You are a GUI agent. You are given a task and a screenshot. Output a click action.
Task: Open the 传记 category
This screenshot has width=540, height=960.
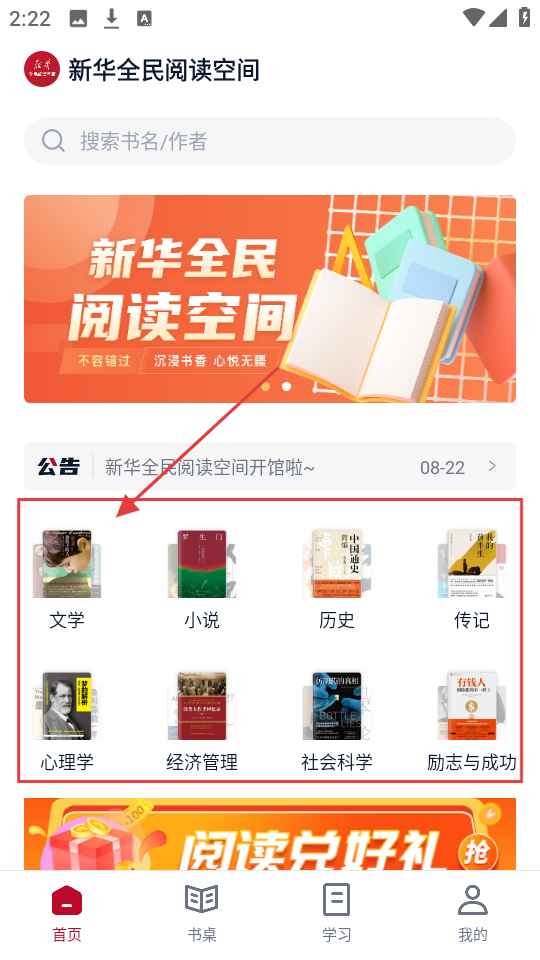click(x=471, y=579)
